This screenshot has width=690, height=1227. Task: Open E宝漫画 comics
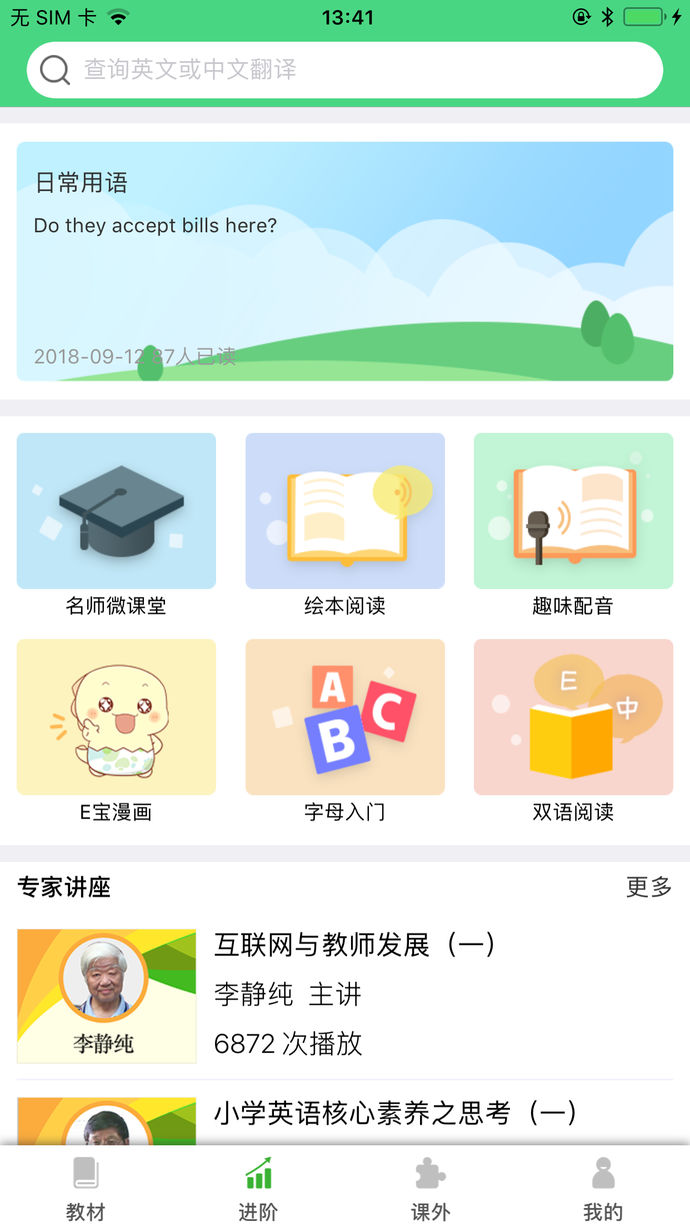[x=116, y=717]
